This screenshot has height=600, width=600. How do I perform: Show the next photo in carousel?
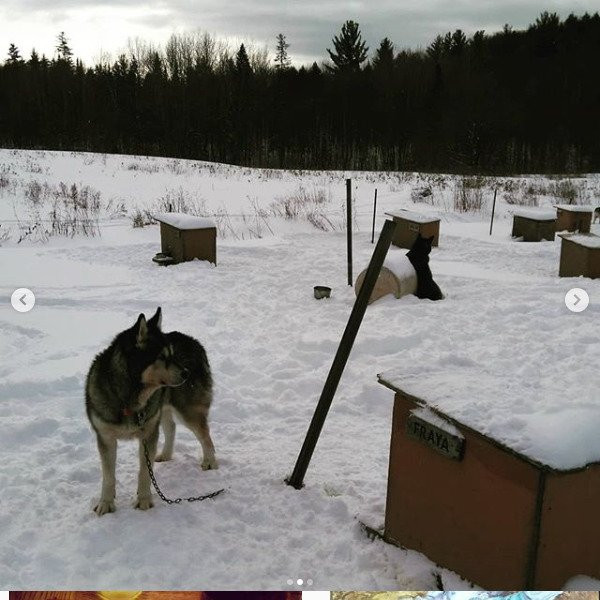pyautogui.click(x=576, y=300)
